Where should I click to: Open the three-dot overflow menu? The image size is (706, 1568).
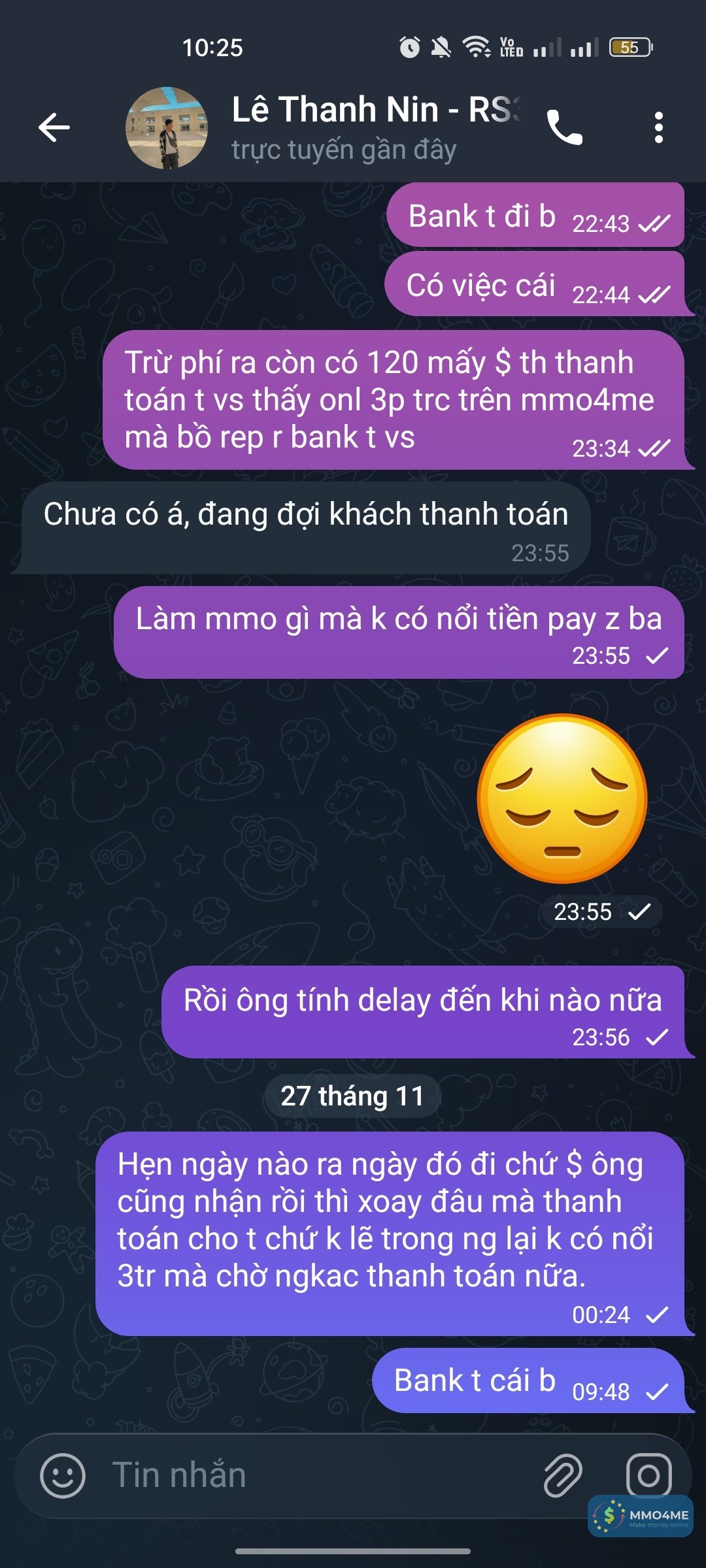coord(658,127)
